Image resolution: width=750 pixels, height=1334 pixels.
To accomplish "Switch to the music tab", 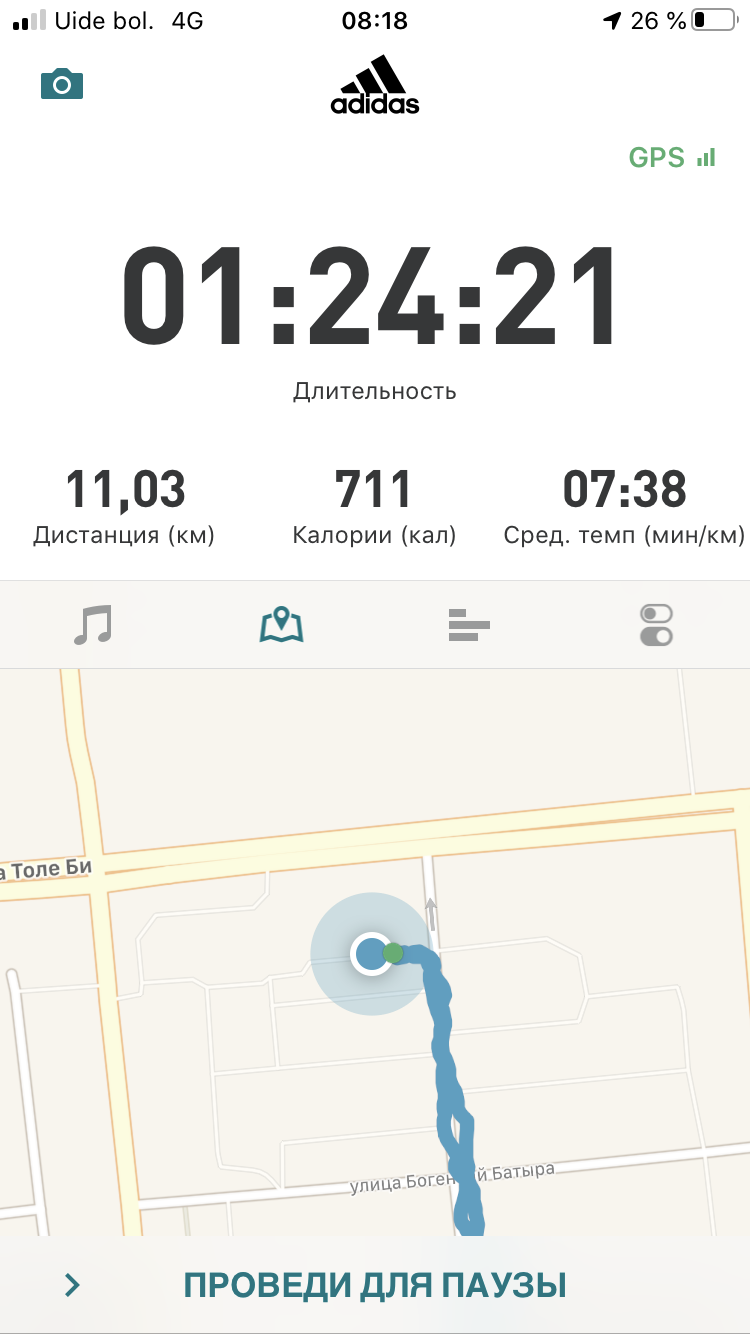I will pos(93,625).
